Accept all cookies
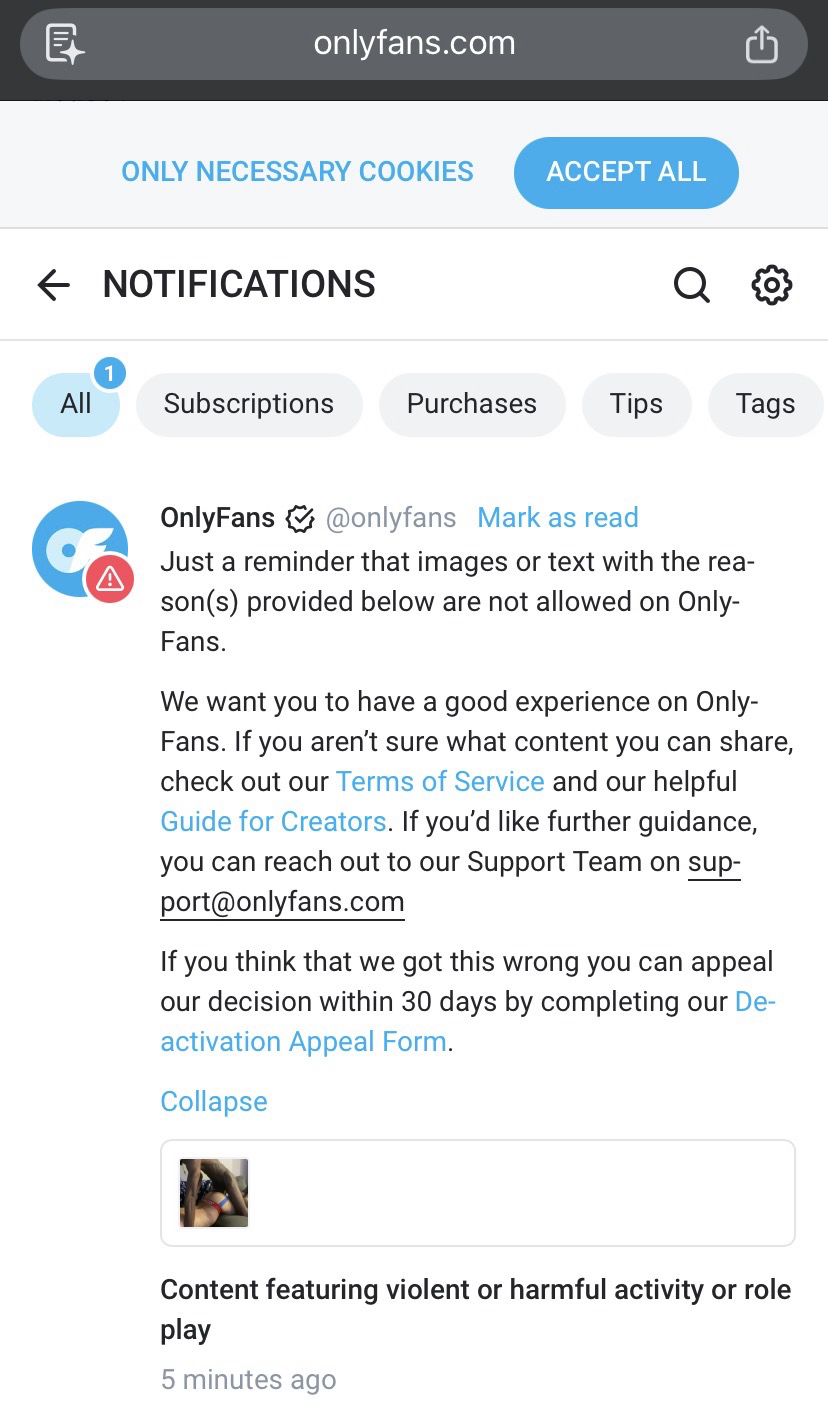The width and height of the screenshot is (828, 1411). [626, 172]
